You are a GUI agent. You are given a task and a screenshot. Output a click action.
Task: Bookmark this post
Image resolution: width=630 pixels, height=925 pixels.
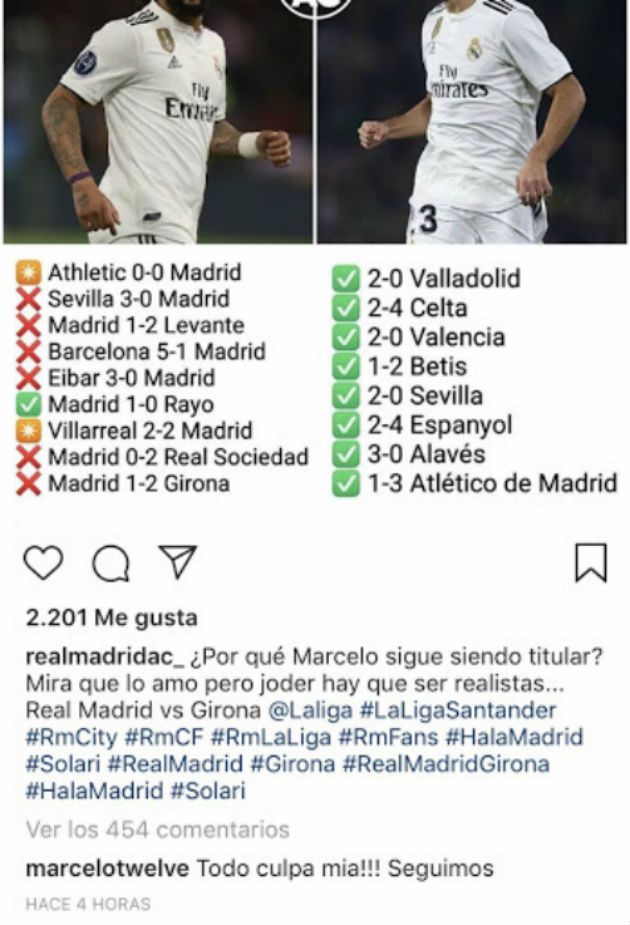[x=591, y=563]
